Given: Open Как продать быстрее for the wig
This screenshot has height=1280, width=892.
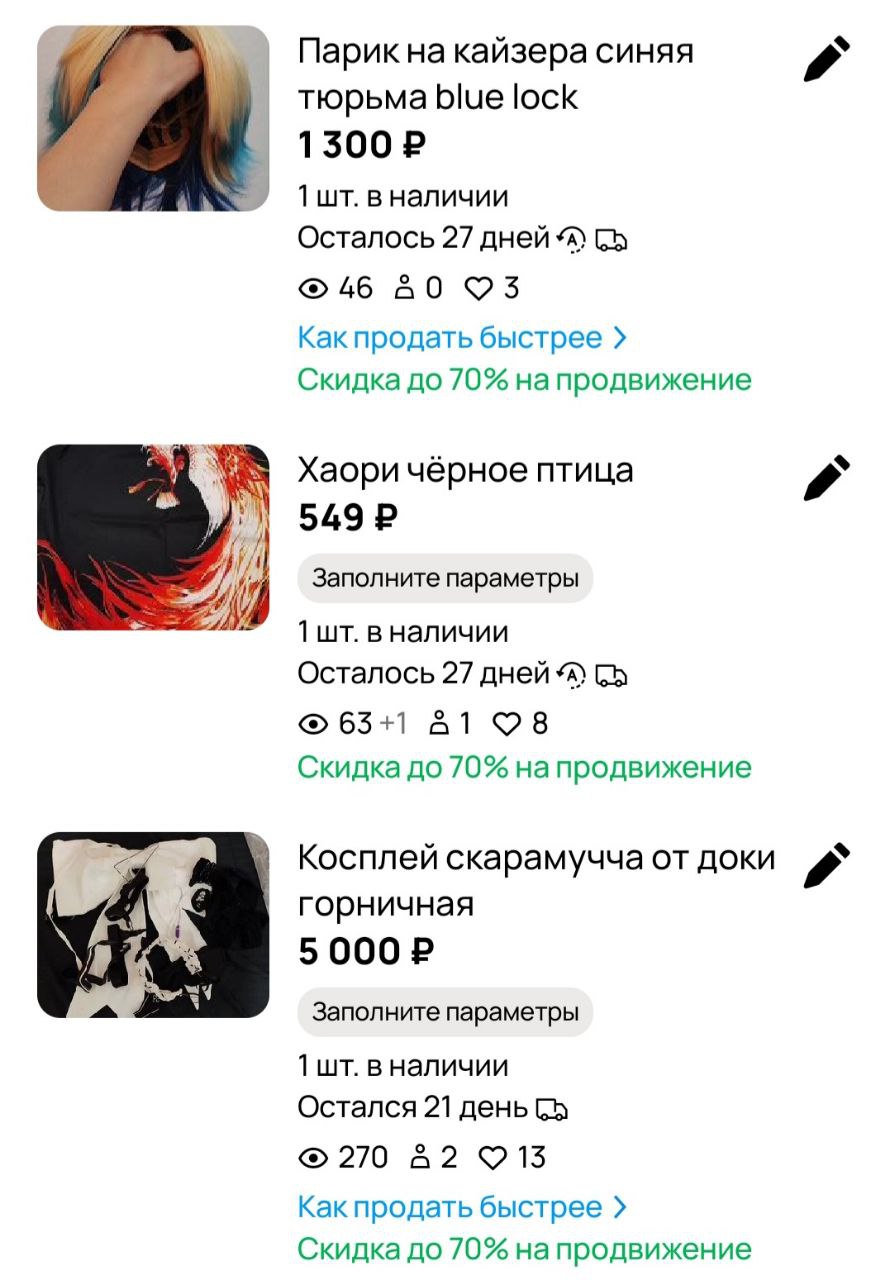Looking at the screenshot, I should coord(462,338).
